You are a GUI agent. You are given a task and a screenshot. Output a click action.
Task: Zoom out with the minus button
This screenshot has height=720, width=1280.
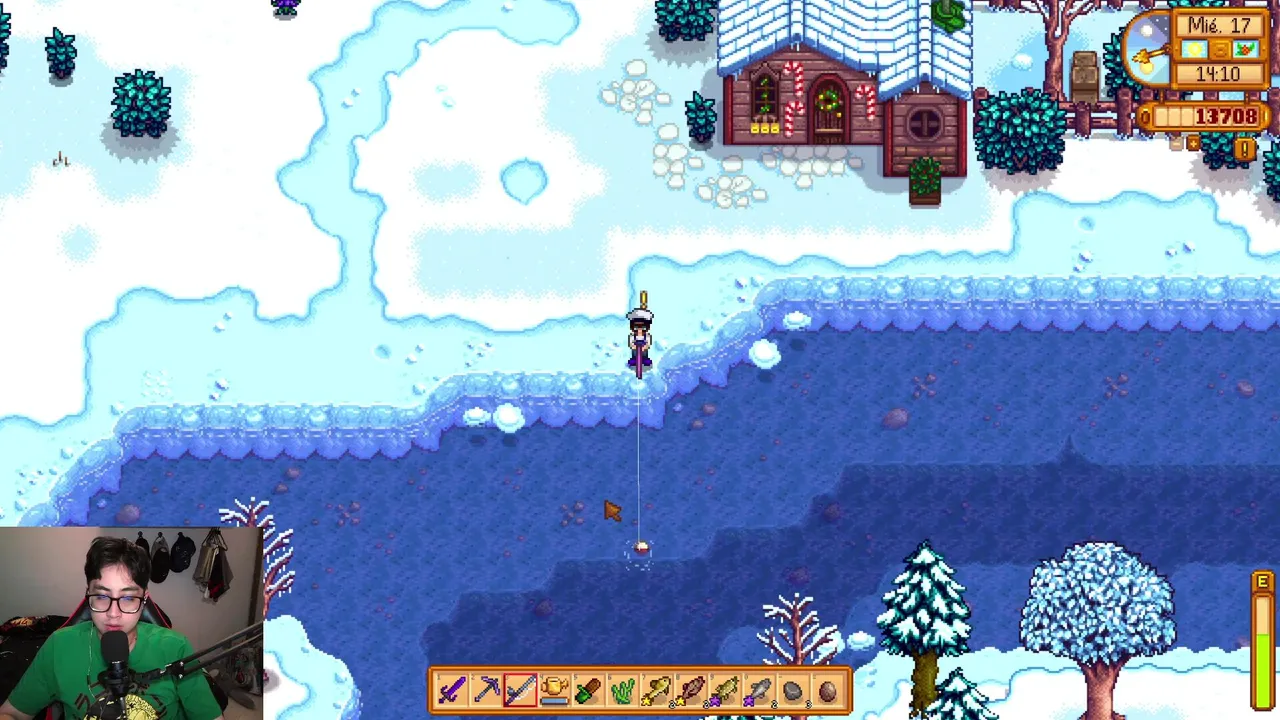point(1176,145)
